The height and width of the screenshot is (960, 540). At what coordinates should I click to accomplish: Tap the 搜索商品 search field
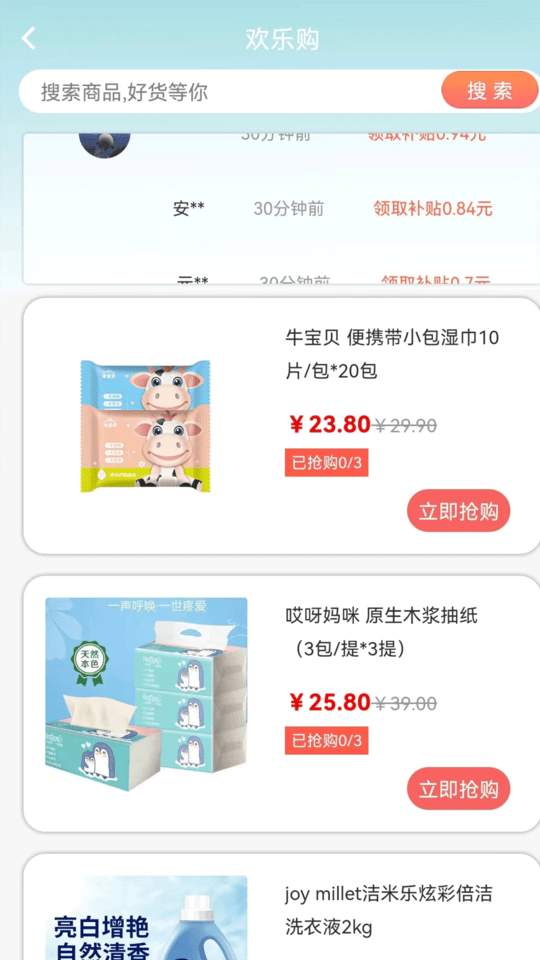[x=230, y=92]
